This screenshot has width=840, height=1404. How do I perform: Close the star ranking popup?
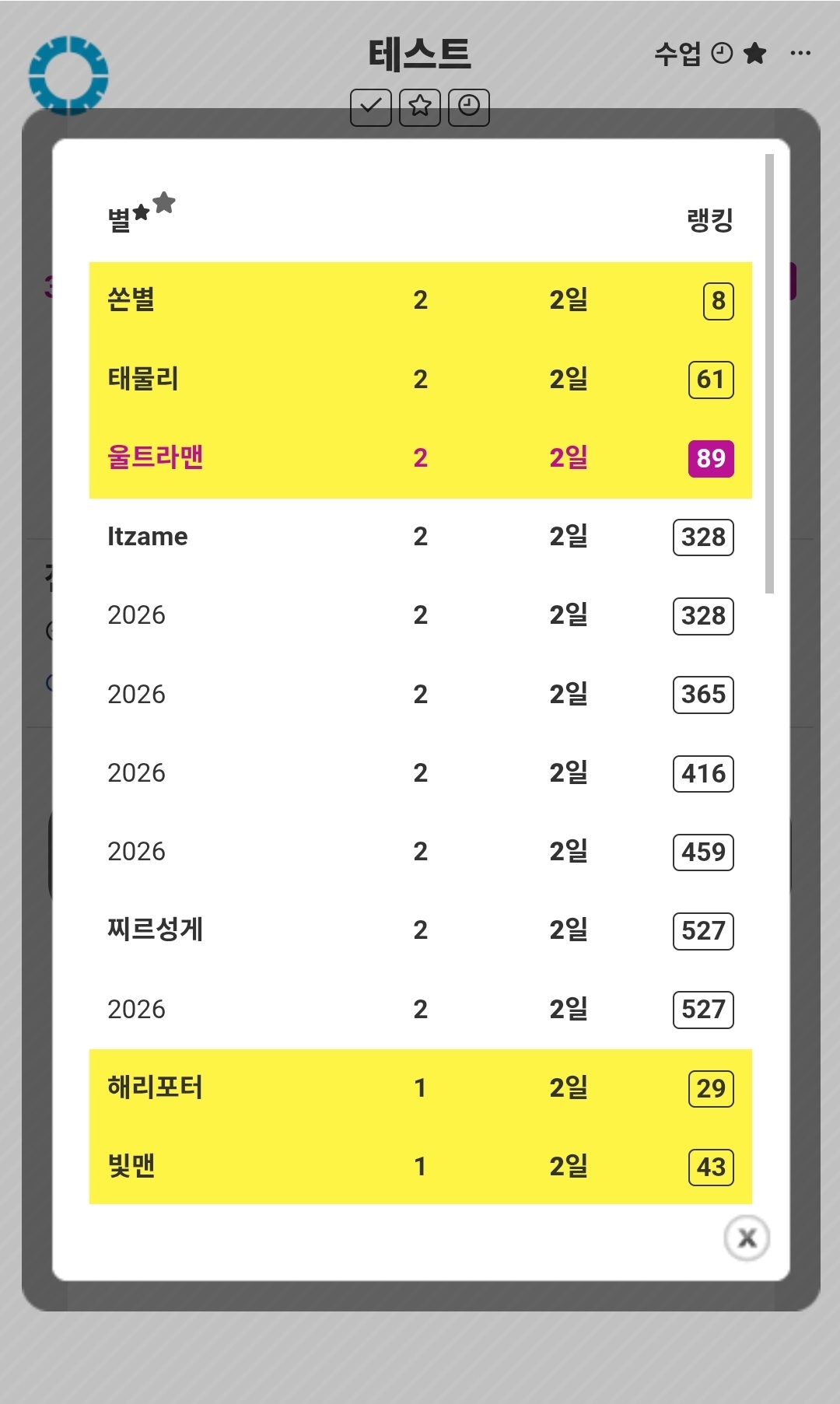coord(747,1237)
